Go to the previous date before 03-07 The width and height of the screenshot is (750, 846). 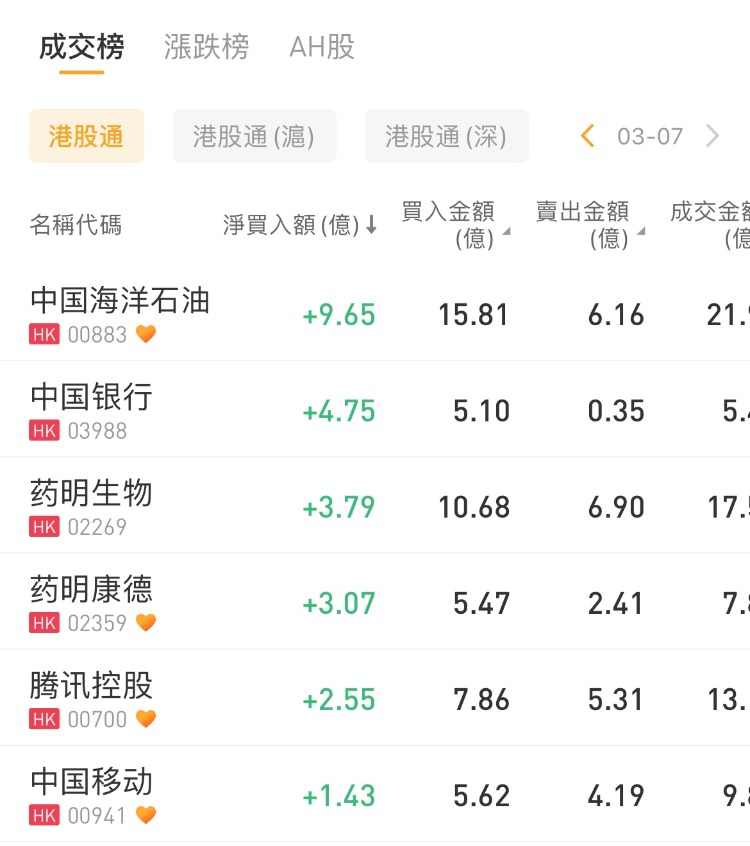pyautogui.click(x=588, y=136)
